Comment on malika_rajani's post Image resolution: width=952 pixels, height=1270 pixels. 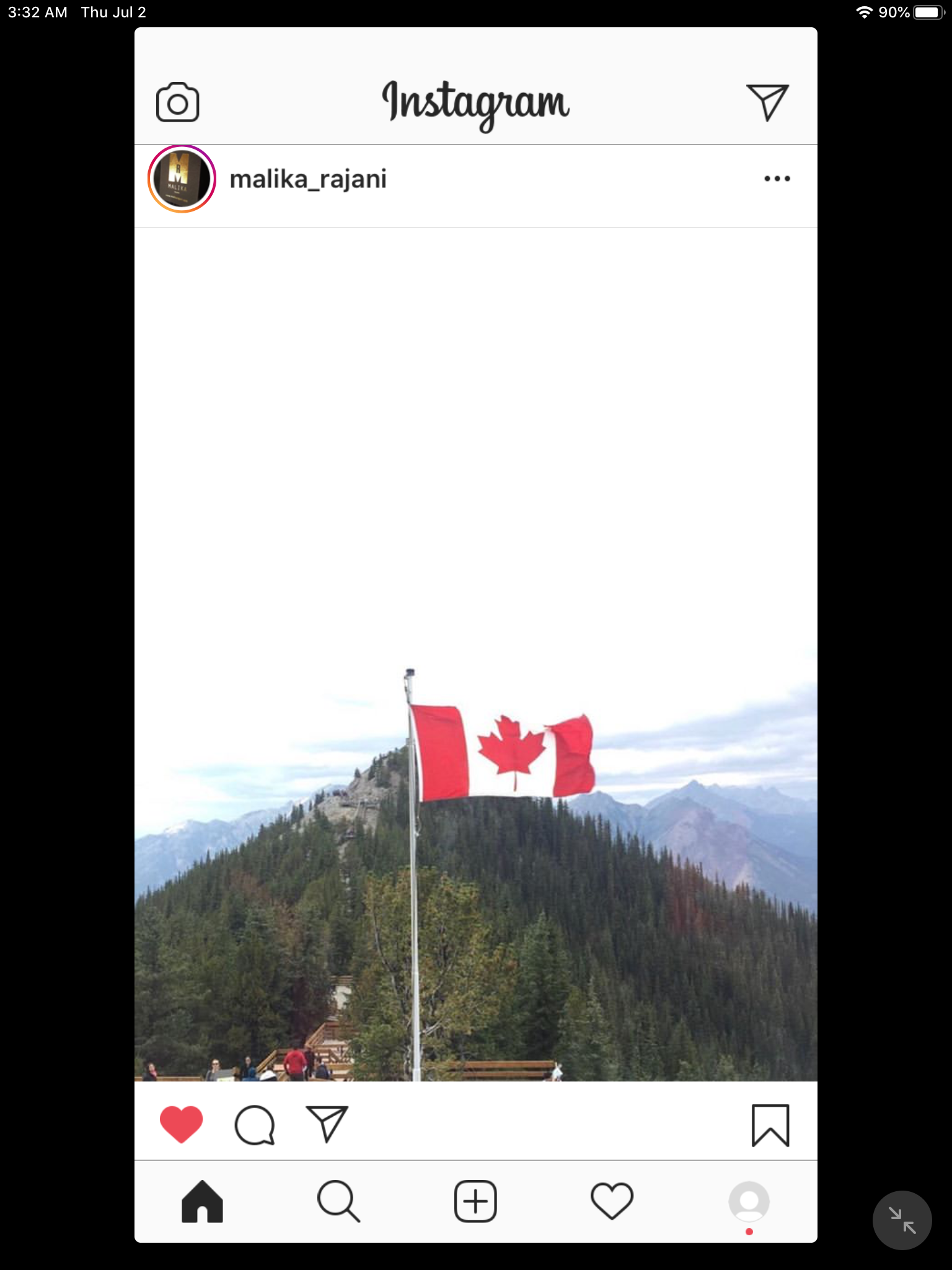254,1125
